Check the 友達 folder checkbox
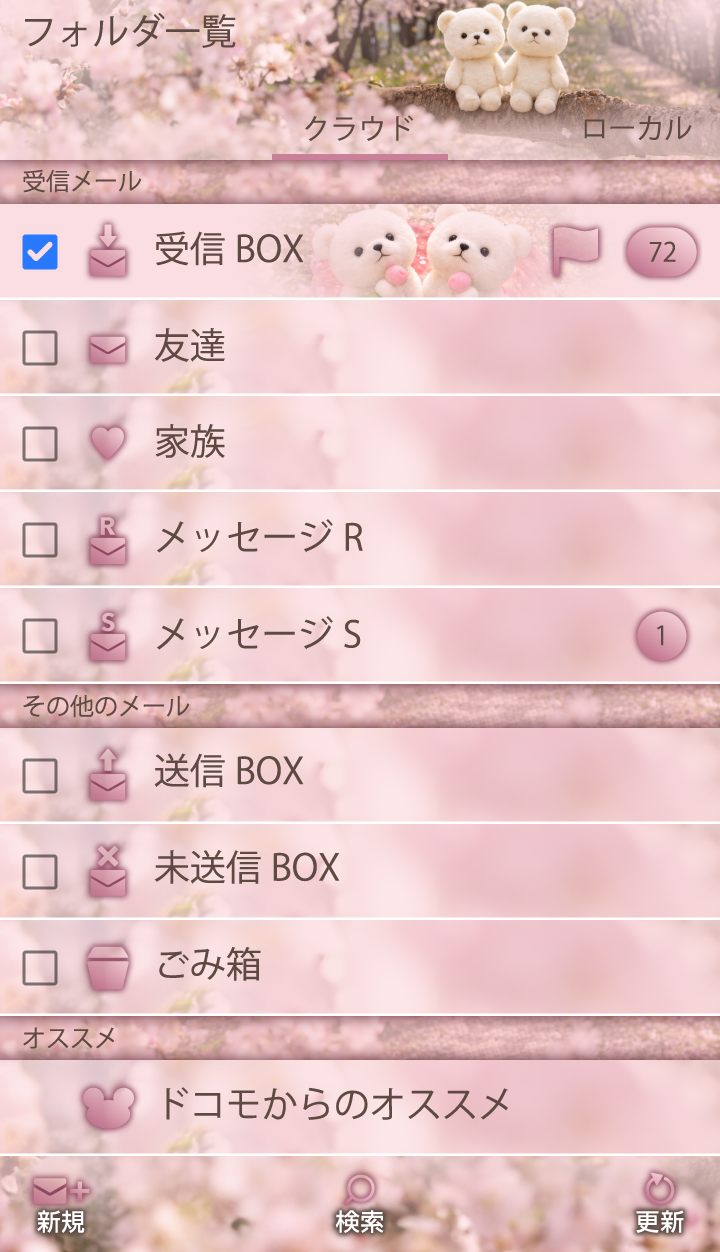Viewport: 720px width, 1252px height. [40, 348]
